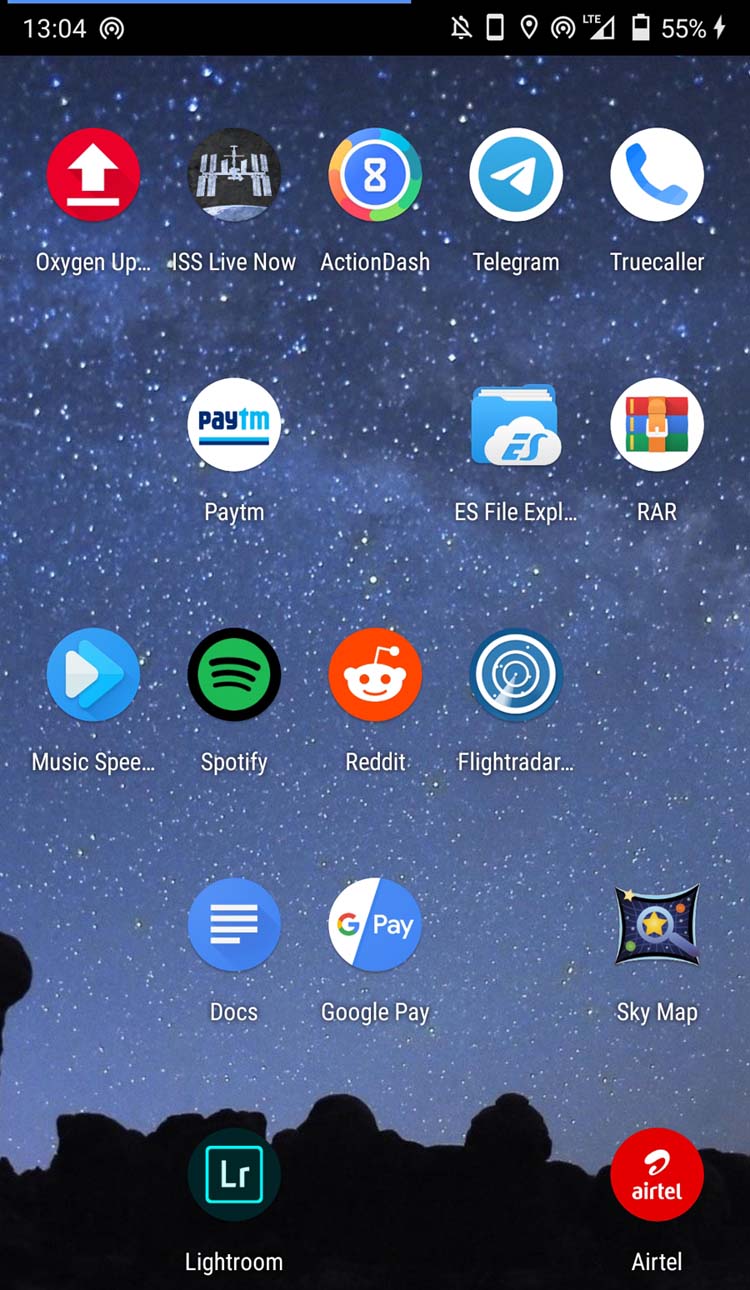This screenshot has width=750, height=1290.
Task: Open Flightradar24
Action: (x=516, y=675)
